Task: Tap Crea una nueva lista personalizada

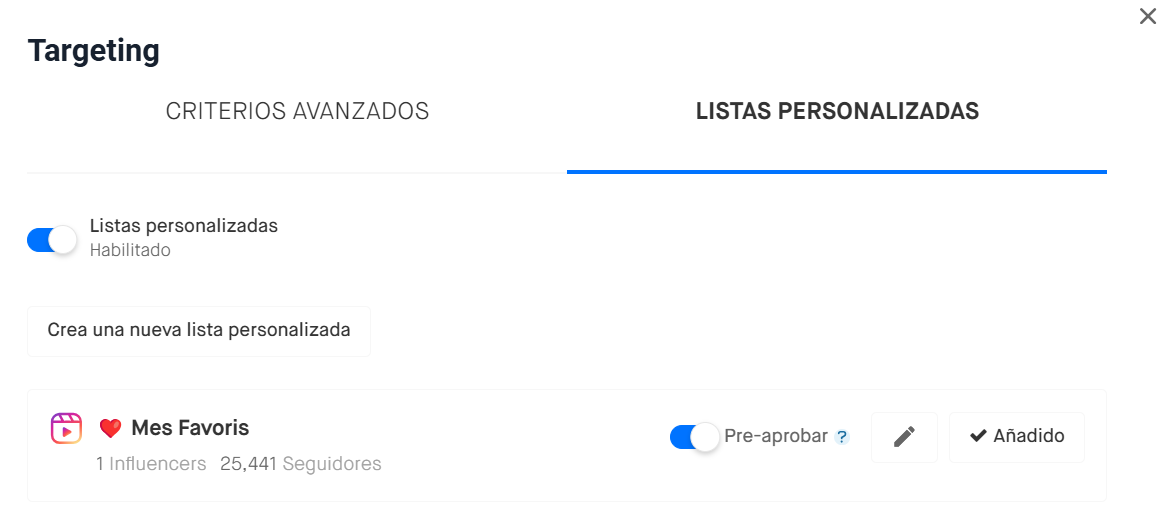Action: point(199,330)
